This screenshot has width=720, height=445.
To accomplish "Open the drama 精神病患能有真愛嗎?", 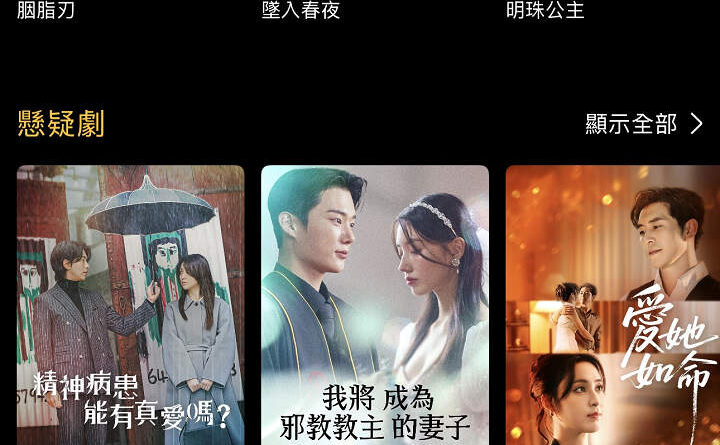I will click(x=130, y=305).
